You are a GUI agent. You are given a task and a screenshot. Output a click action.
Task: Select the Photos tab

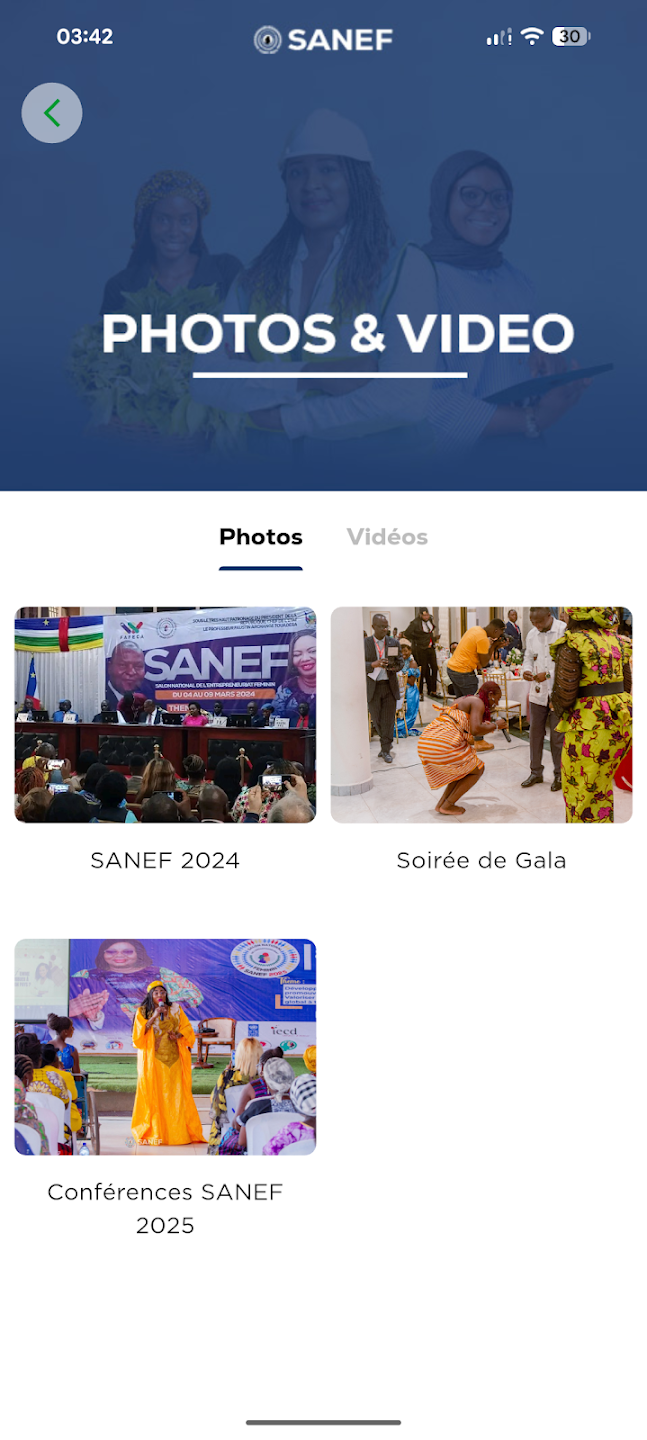coord(261,537)
